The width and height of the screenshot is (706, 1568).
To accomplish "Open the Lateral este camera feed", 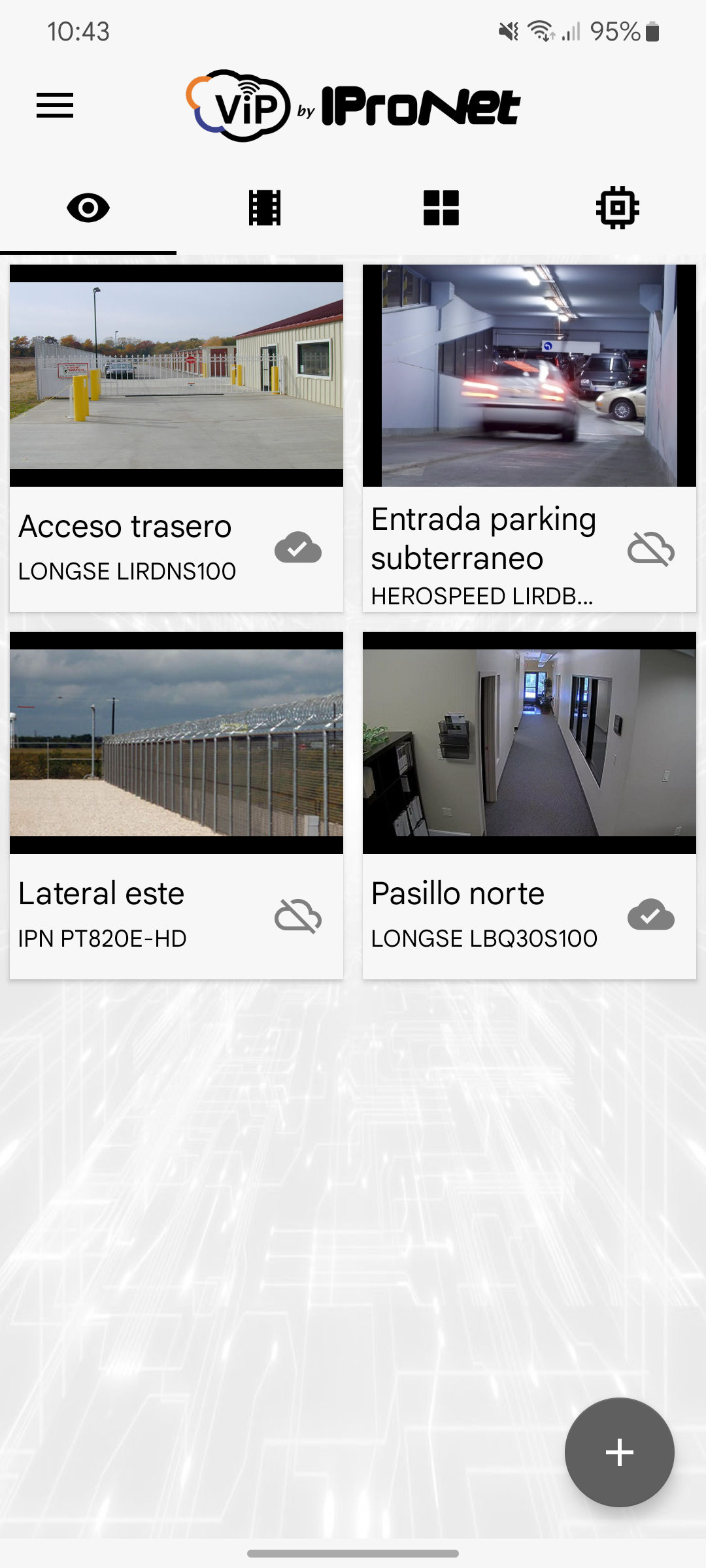I will point(176,743).
